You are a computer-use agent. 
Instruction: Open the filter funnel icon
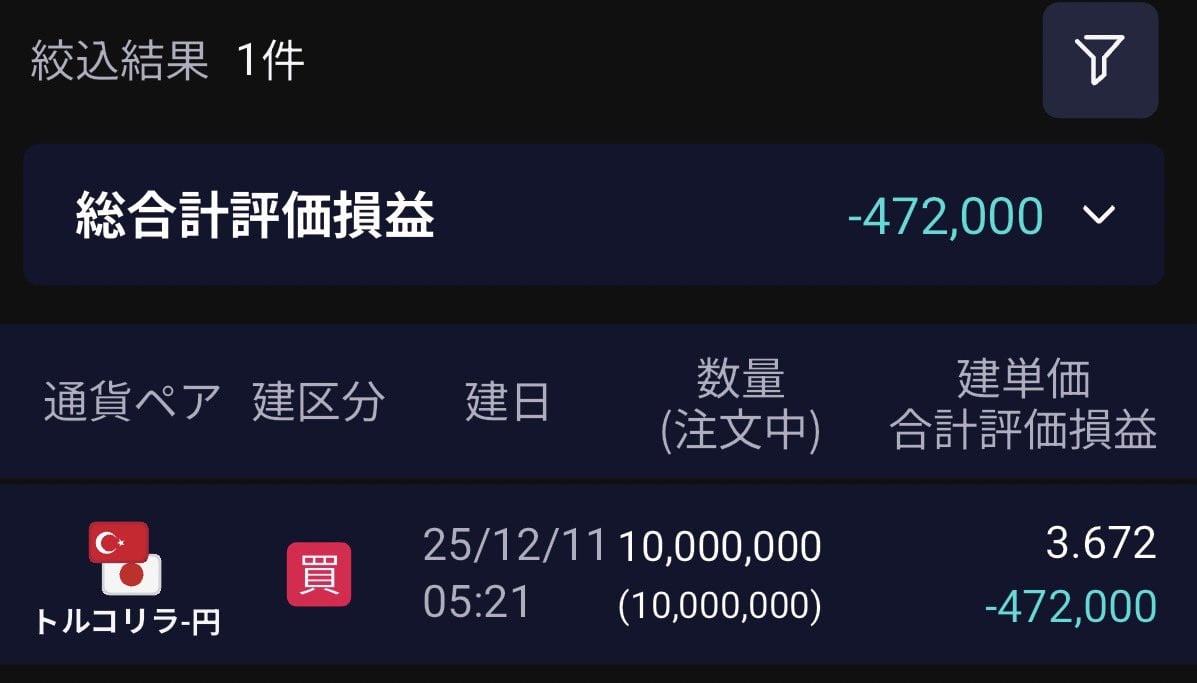(x=1099, y=60)
